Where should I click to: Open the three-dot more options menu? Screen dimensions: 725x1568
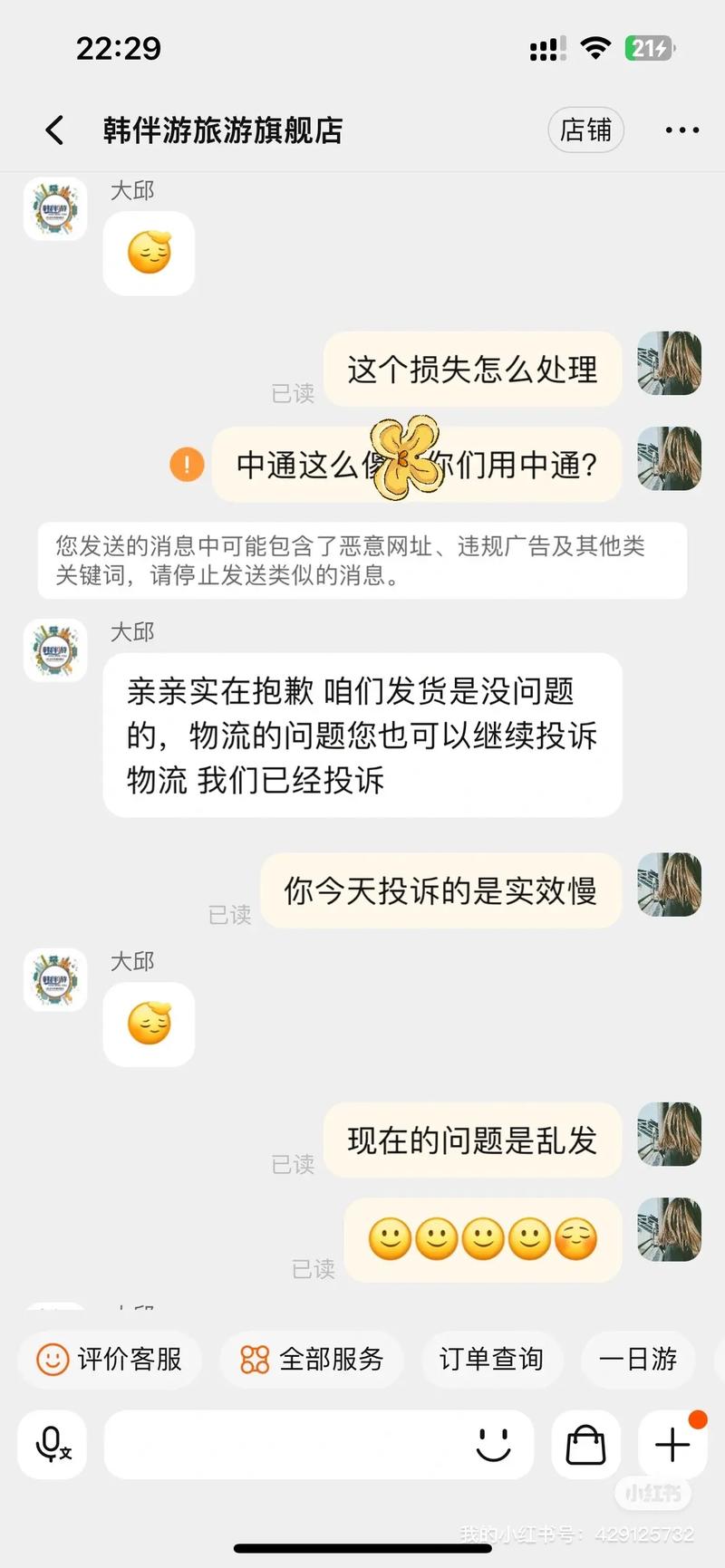(x=681, y=130)
